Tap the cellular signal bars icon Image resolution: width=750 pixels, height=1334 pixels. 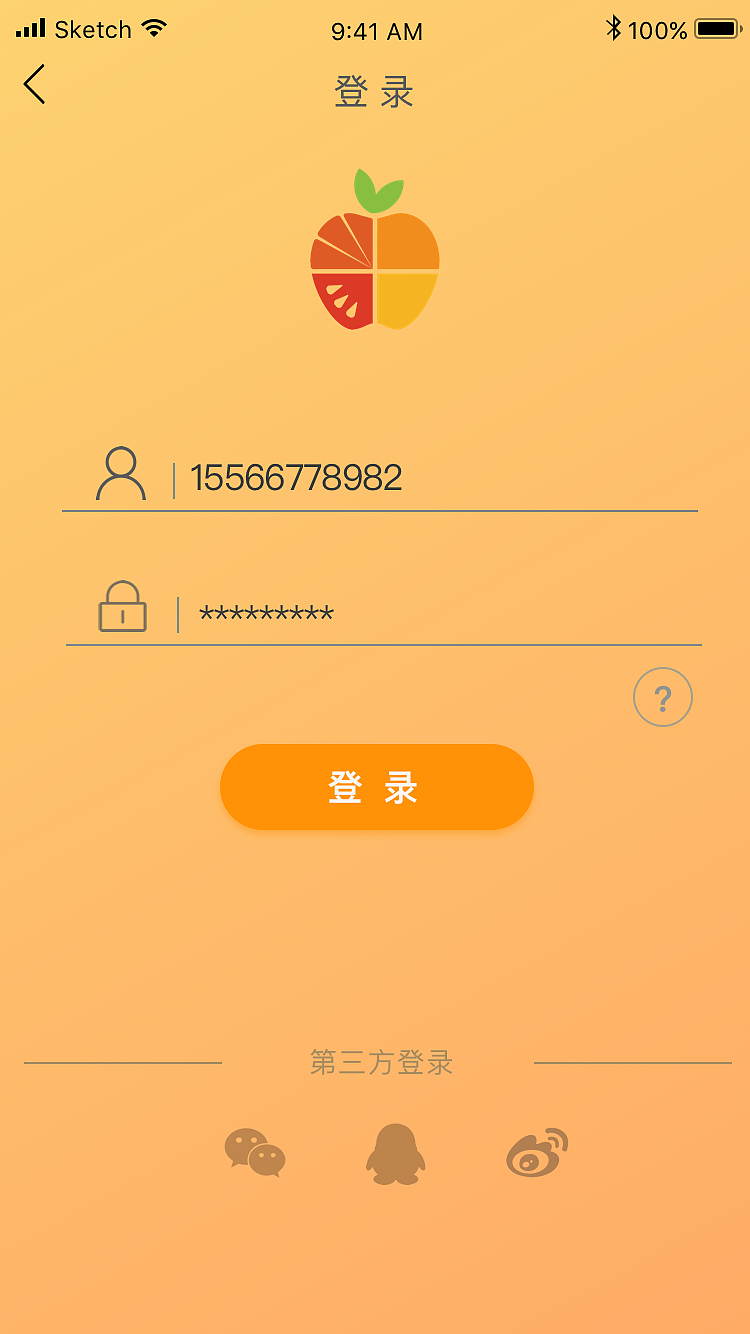30,28
